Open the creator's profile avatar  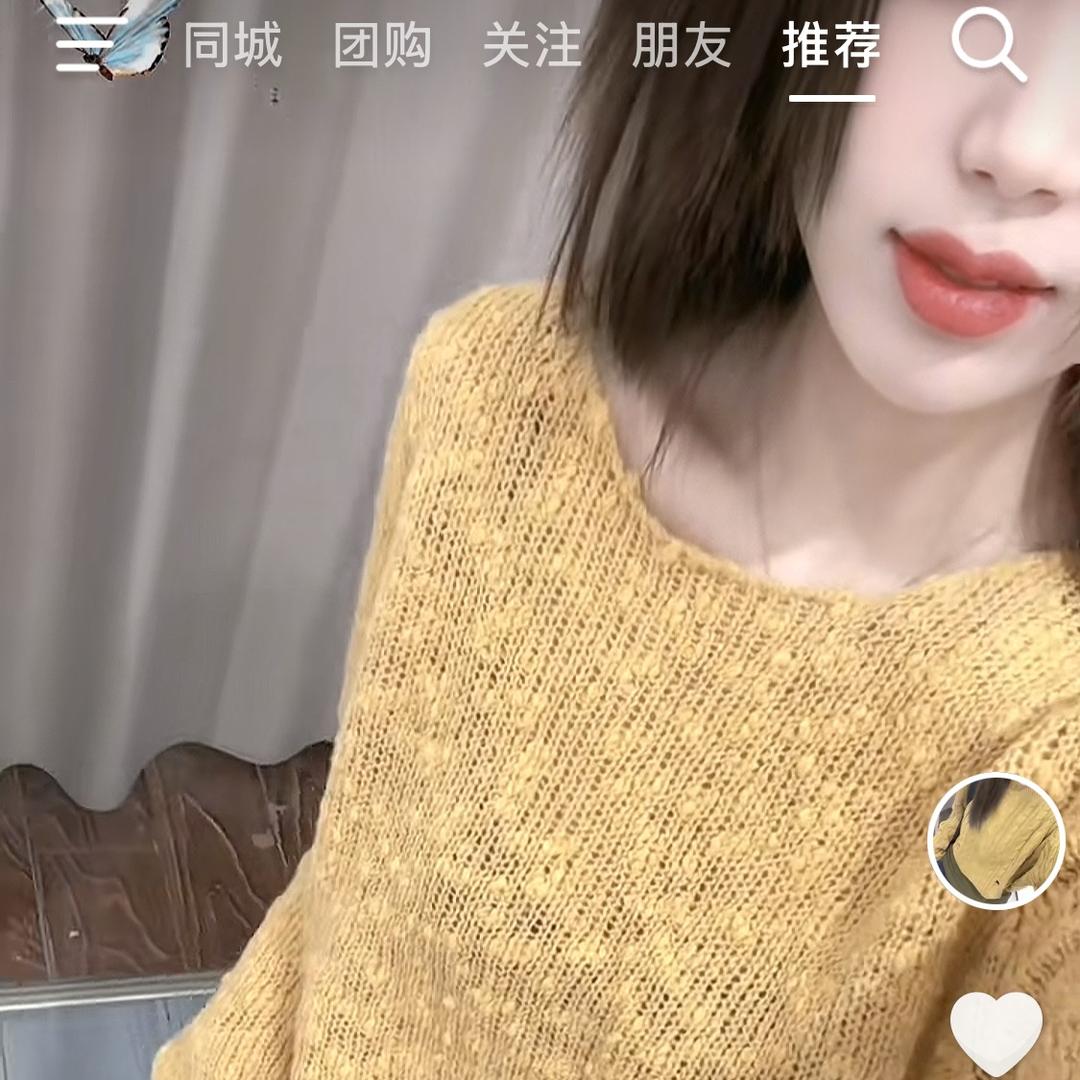tap(996, 841)
